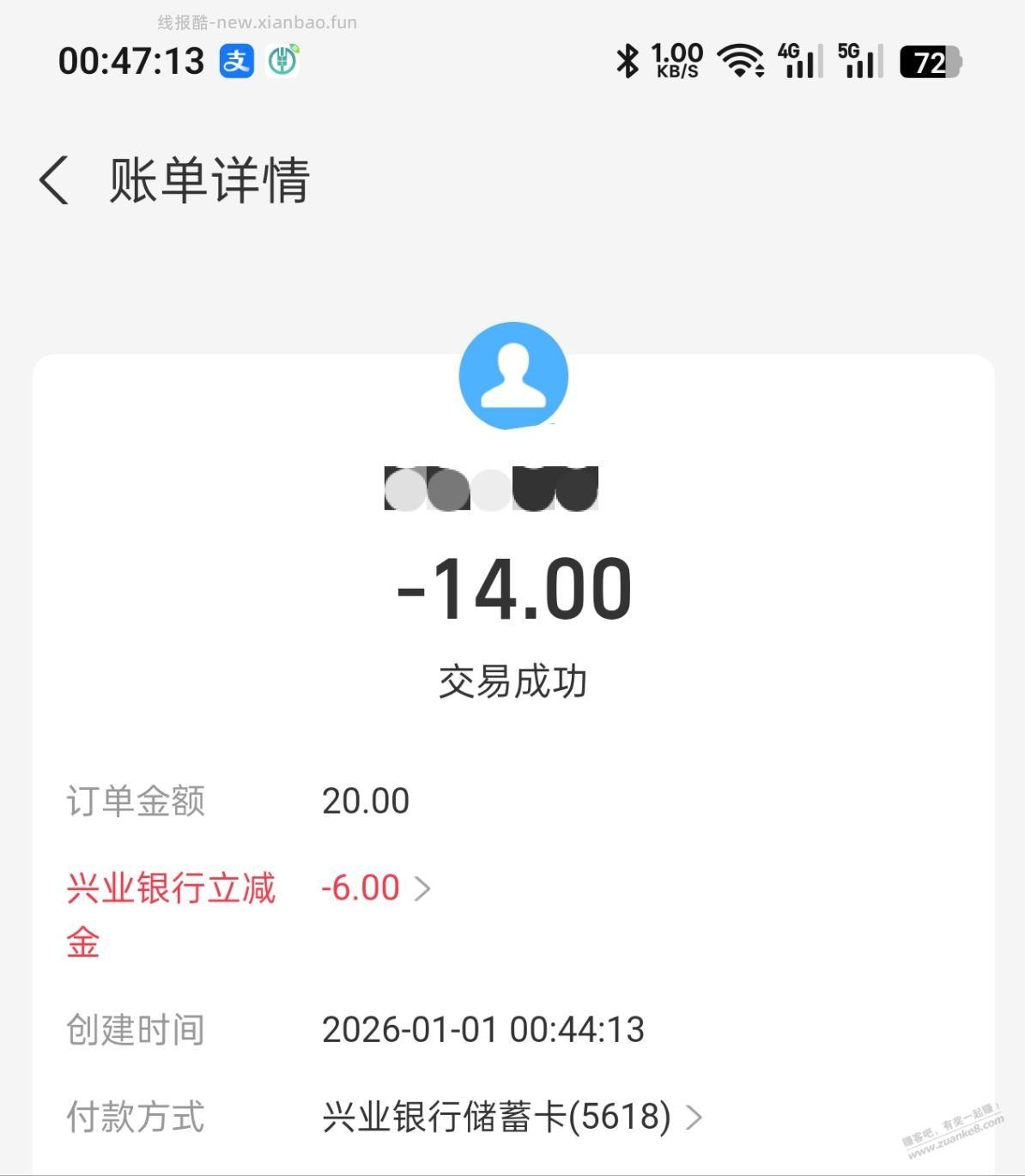Tap the masked recipient name above the amount
The width and height of the screenshot is (1025, 1176).
click(x=493, y=489)
